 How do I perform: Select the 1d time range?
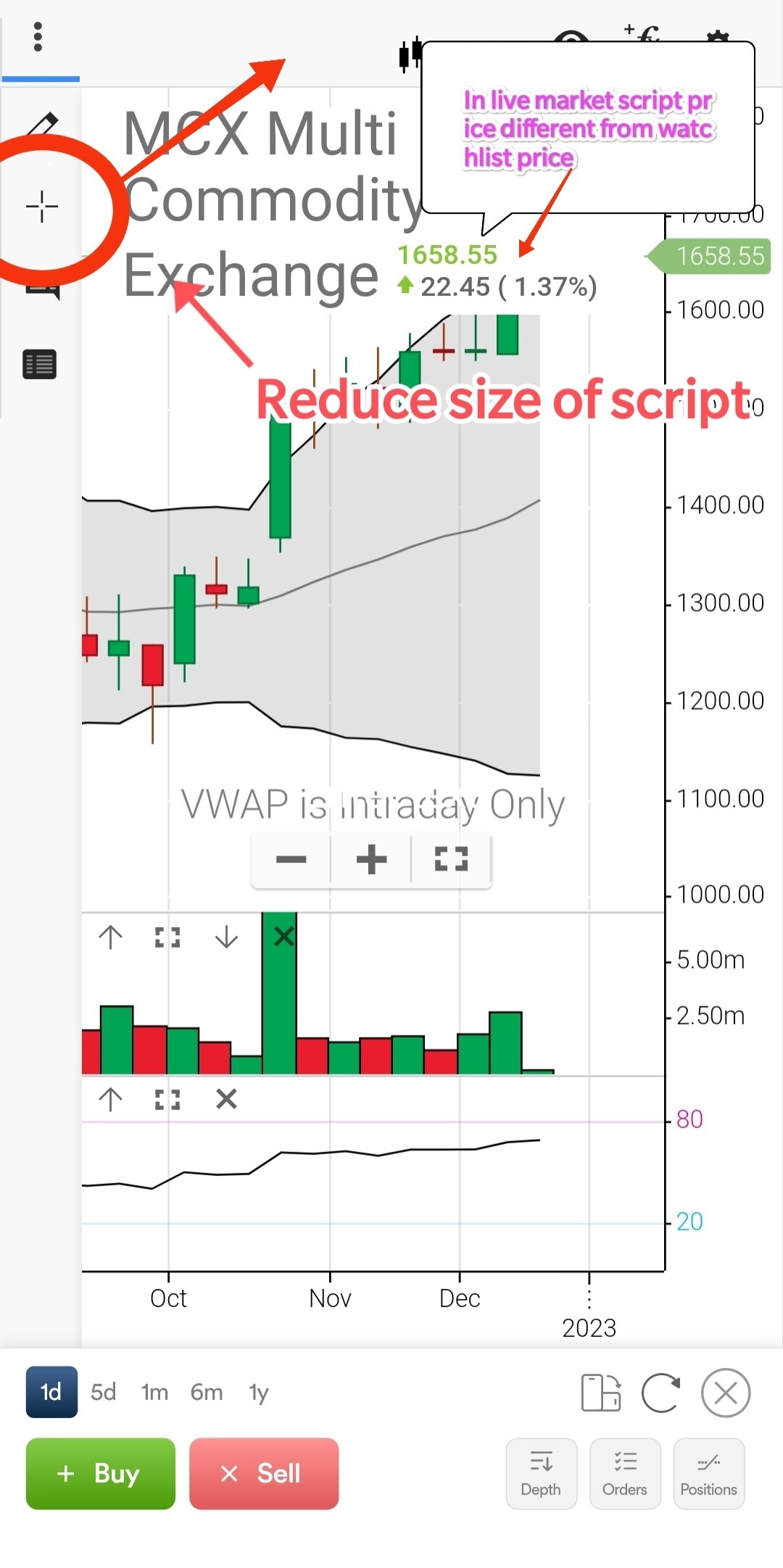[51, 1392]
